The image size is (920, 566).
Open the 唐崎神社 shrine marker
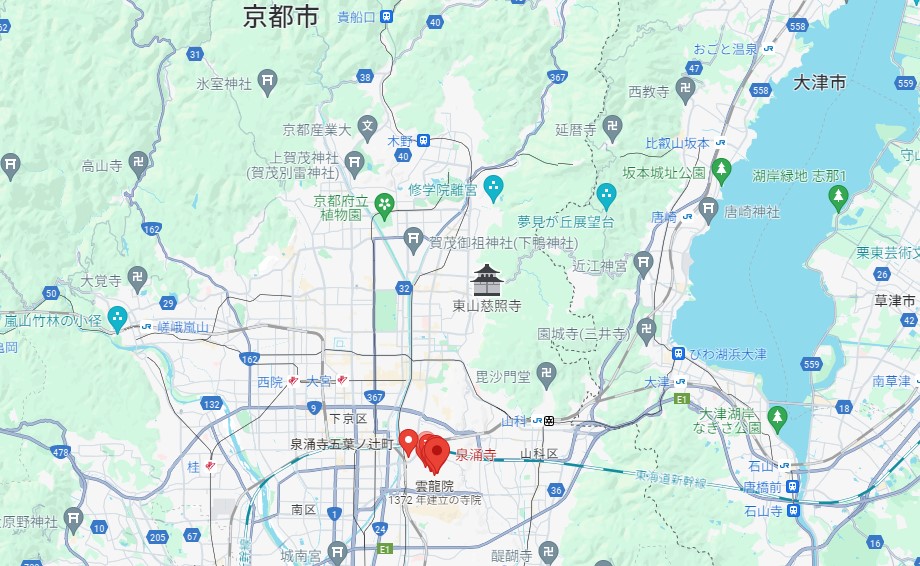(708, 211)
